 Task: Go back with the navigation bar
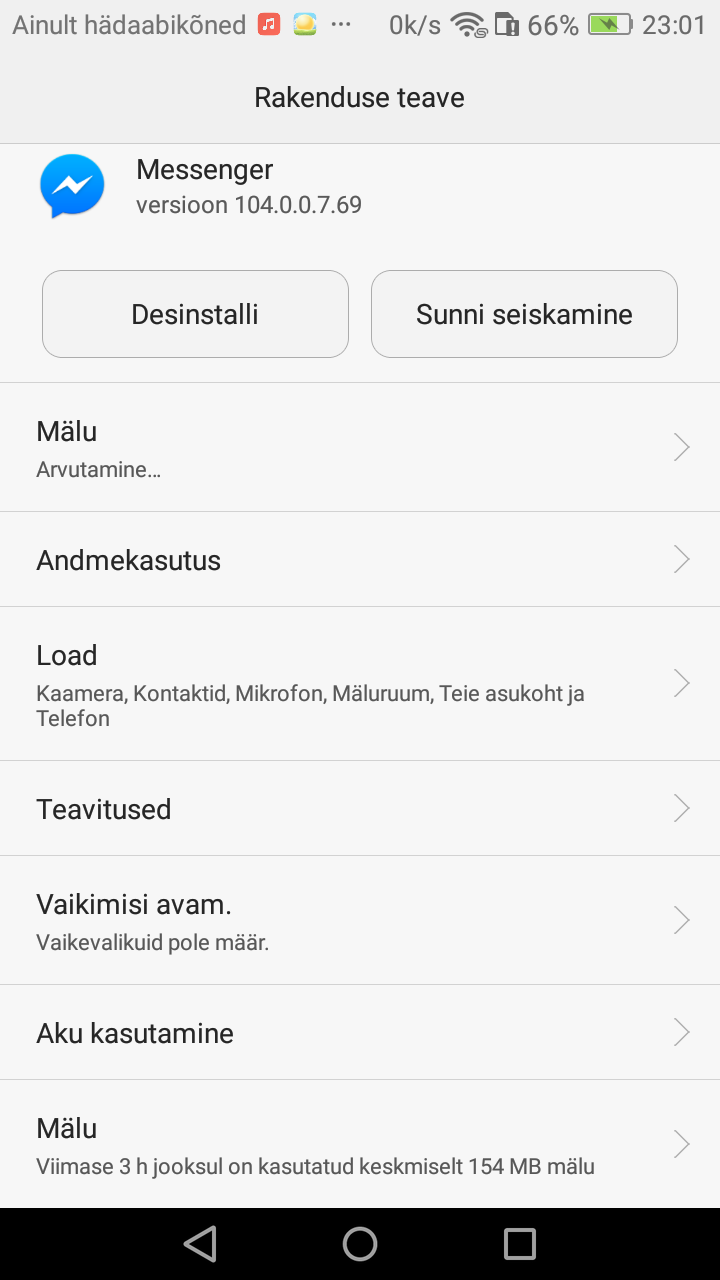pos(200,1244)
